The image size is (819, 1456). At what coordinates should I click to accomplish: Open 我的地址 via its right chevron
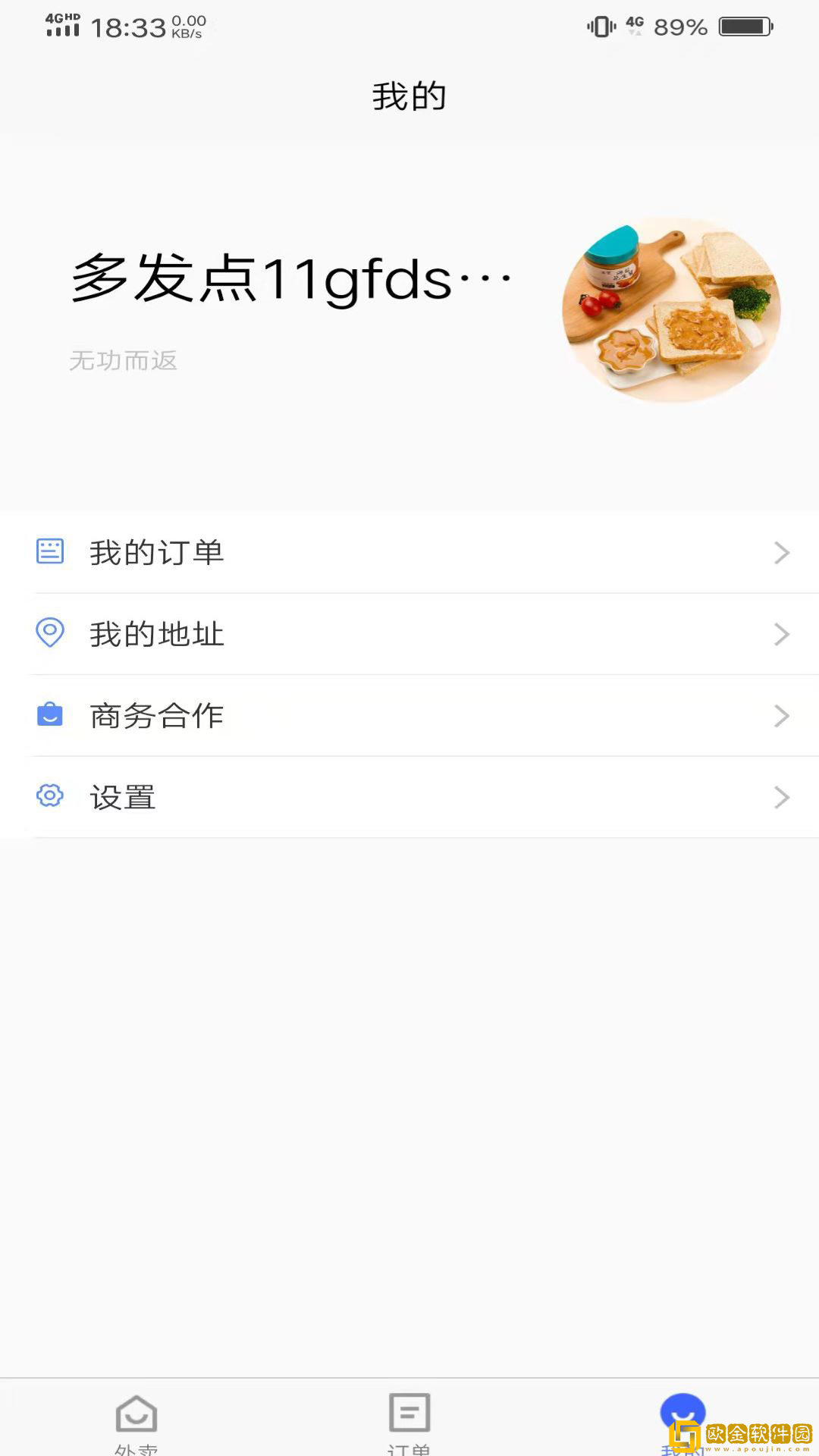click(x=783, y=634)
